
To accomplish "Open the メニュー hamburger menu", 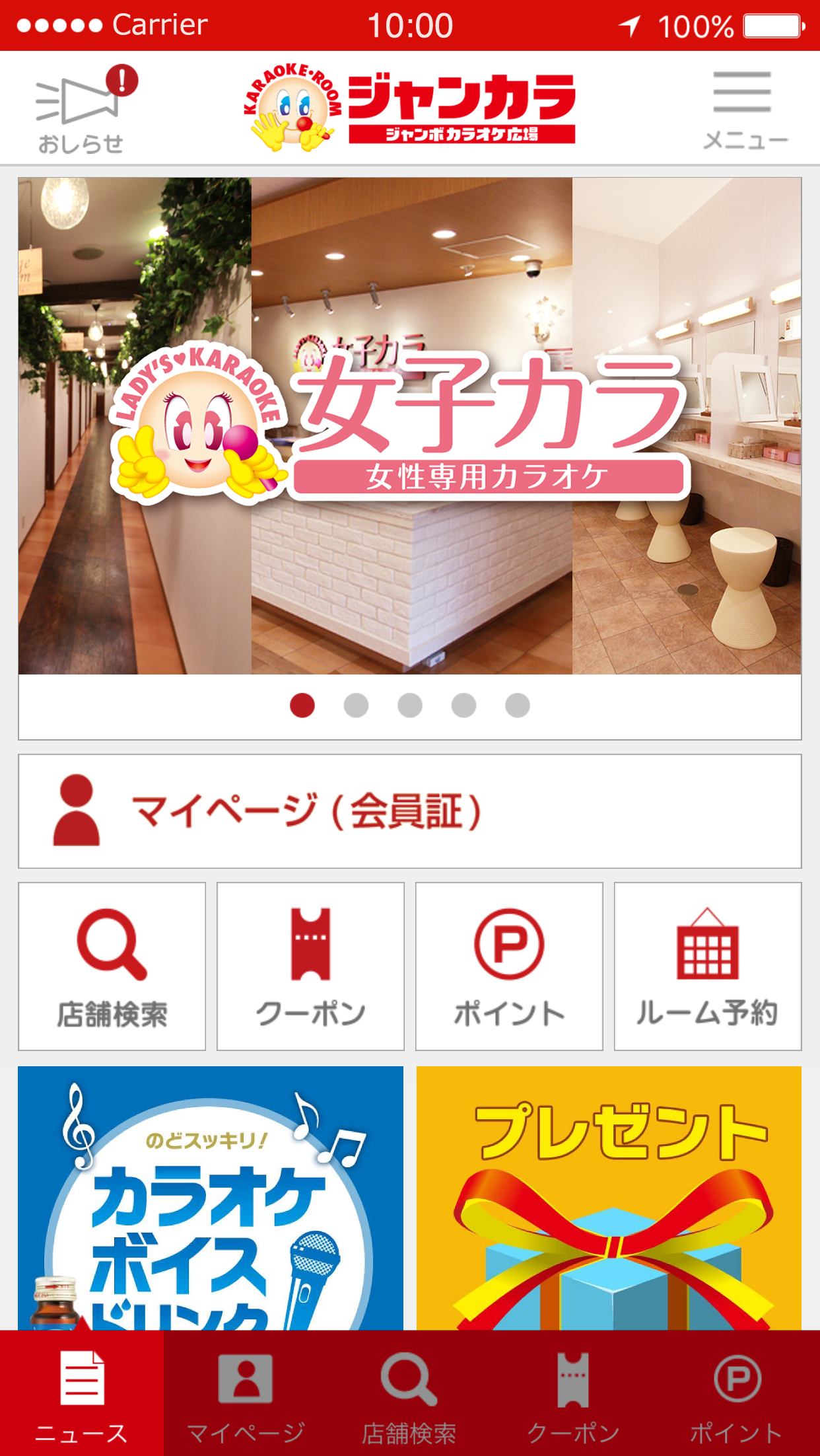I will click(x=744, y=110).
